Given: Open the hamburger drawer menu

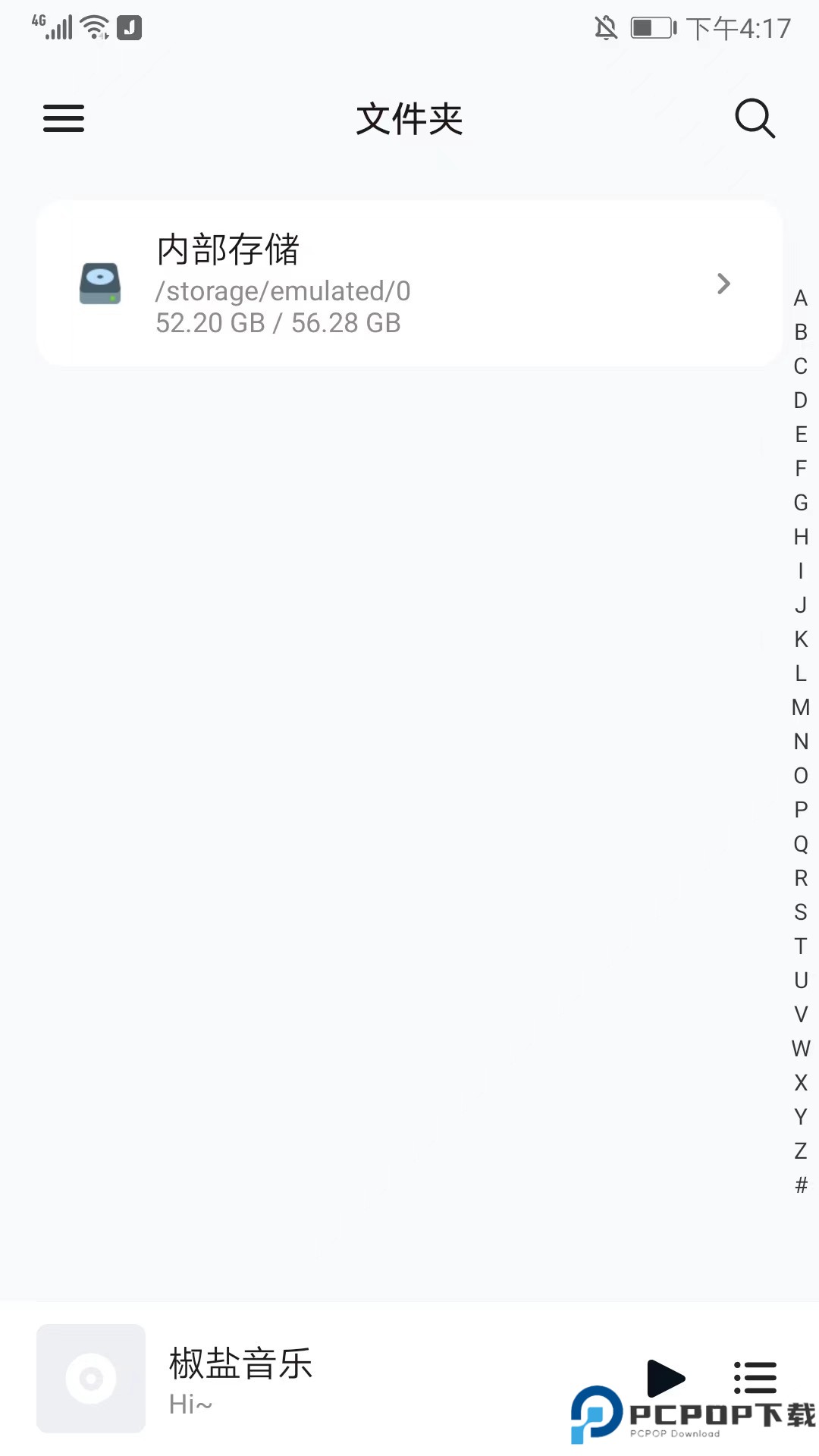Looking at the screenshot, I should pyautogui.click(x=64, y=118).
